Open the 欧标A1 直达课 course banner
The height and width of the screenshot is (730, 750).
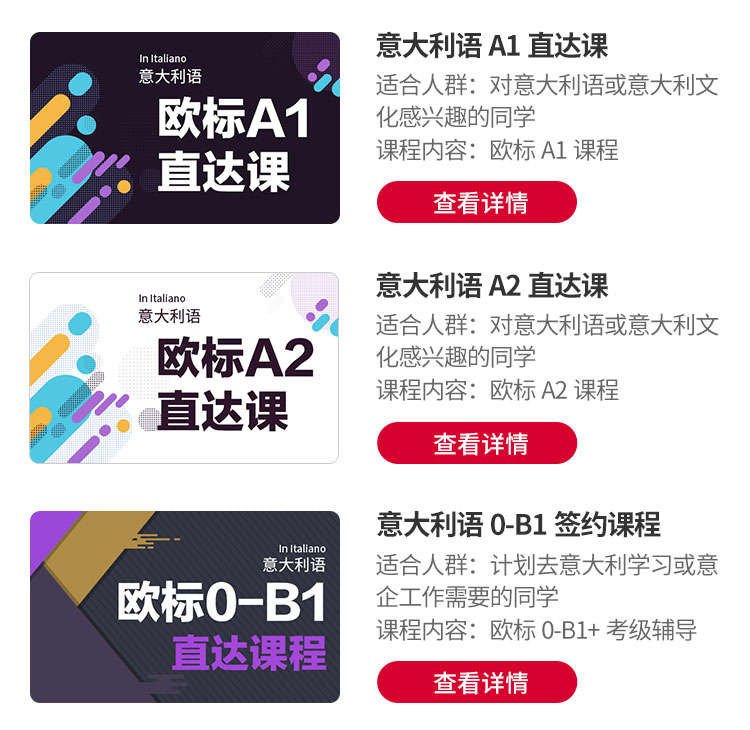tap(185, 128)
